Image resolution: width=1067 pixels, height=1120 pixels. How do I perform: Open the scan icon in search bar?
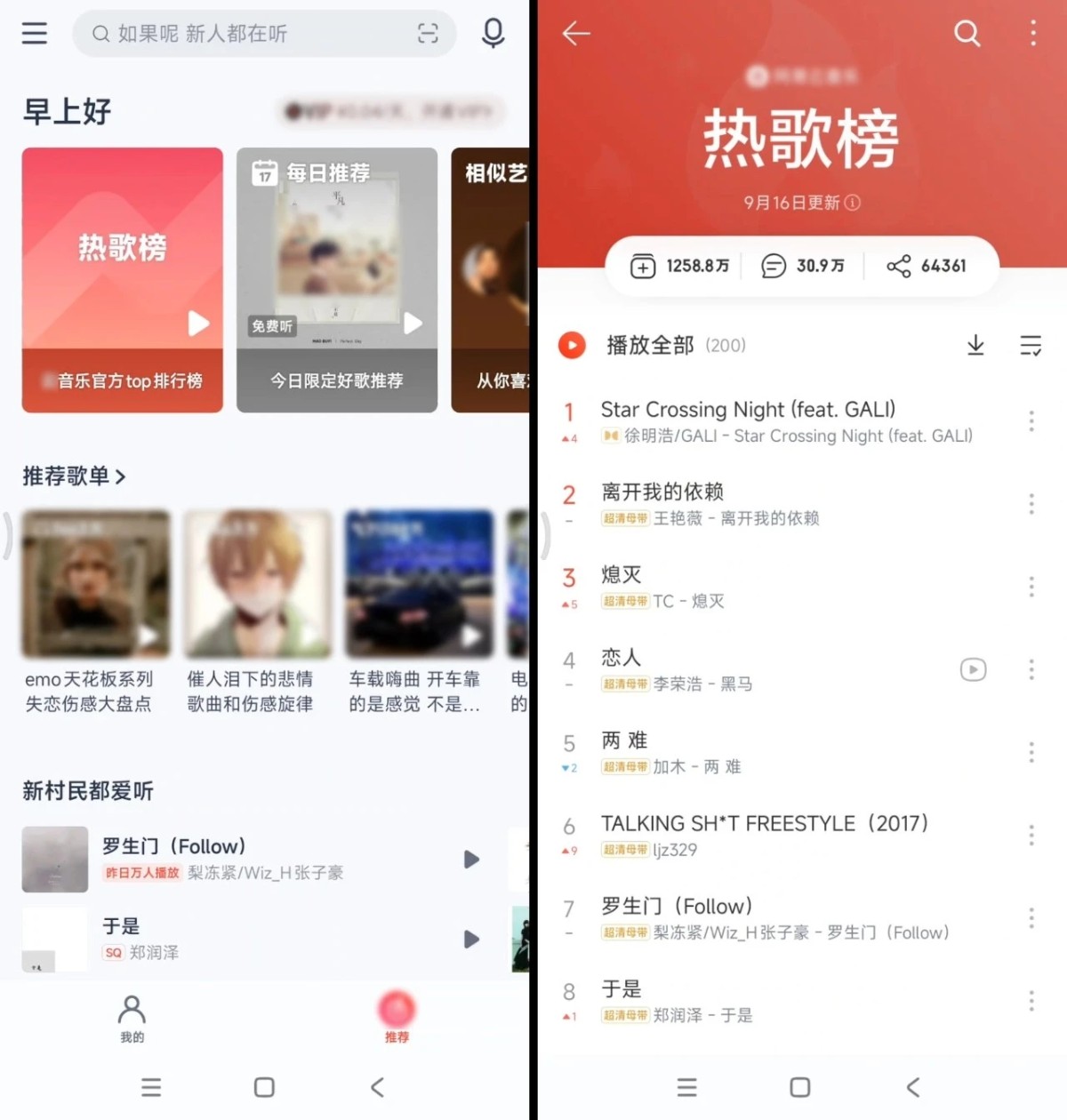428,34
